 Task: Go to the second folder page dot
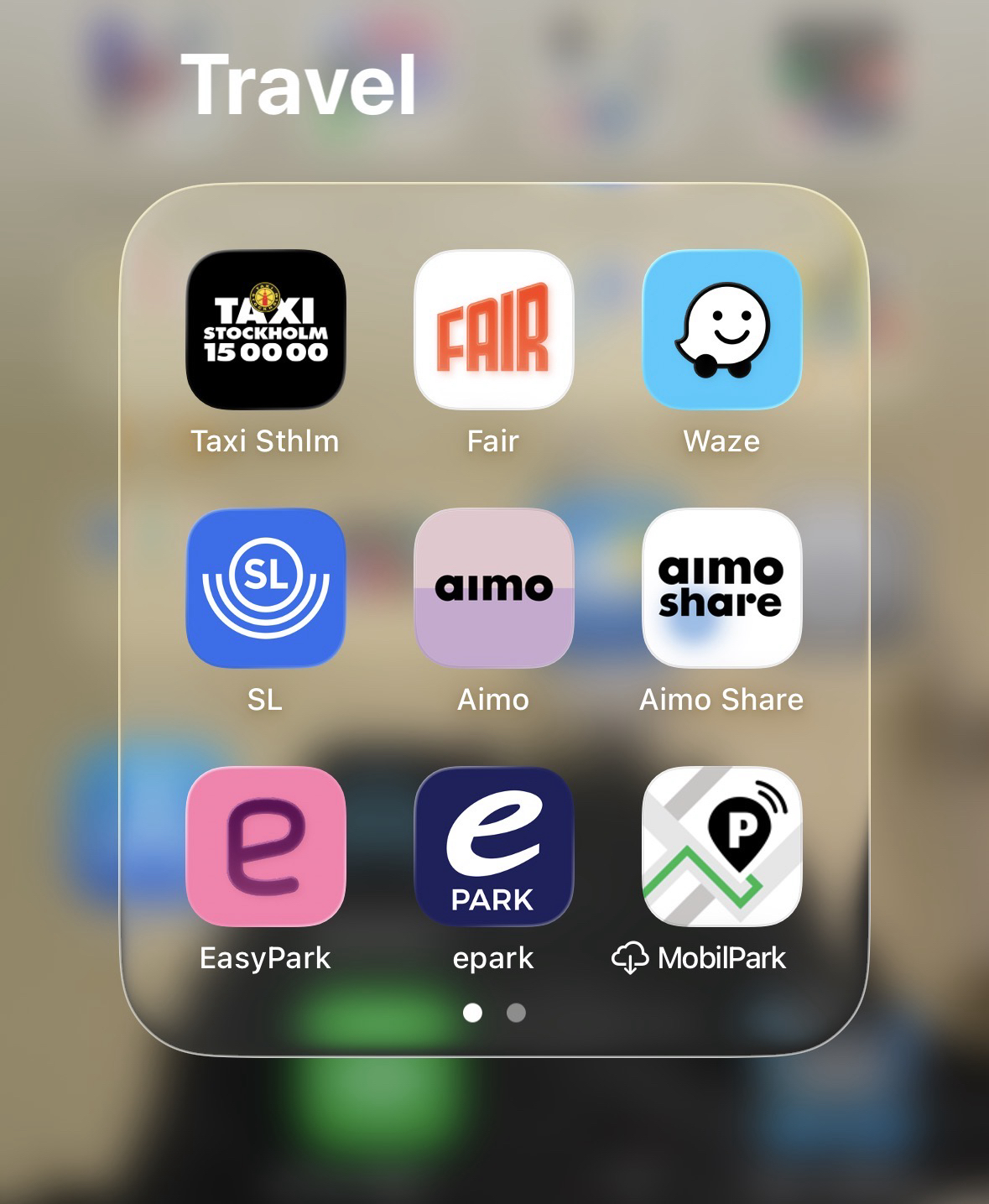pos(516,1013)
